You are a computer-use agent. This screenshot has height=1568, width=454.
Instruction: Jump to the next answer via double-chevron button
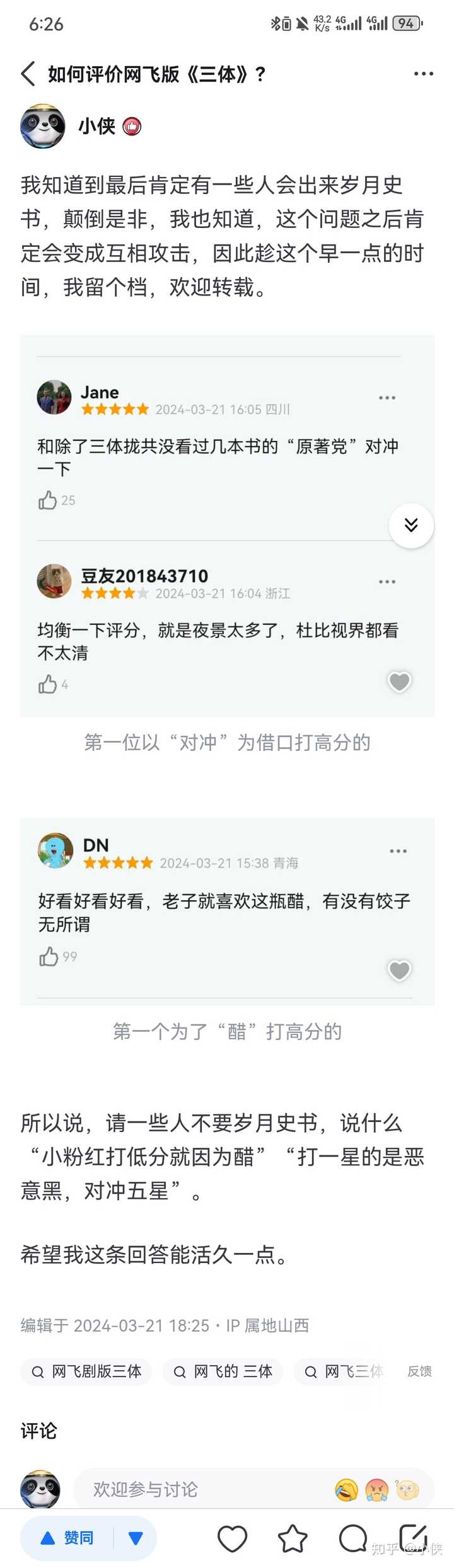[x=411, y=525]
